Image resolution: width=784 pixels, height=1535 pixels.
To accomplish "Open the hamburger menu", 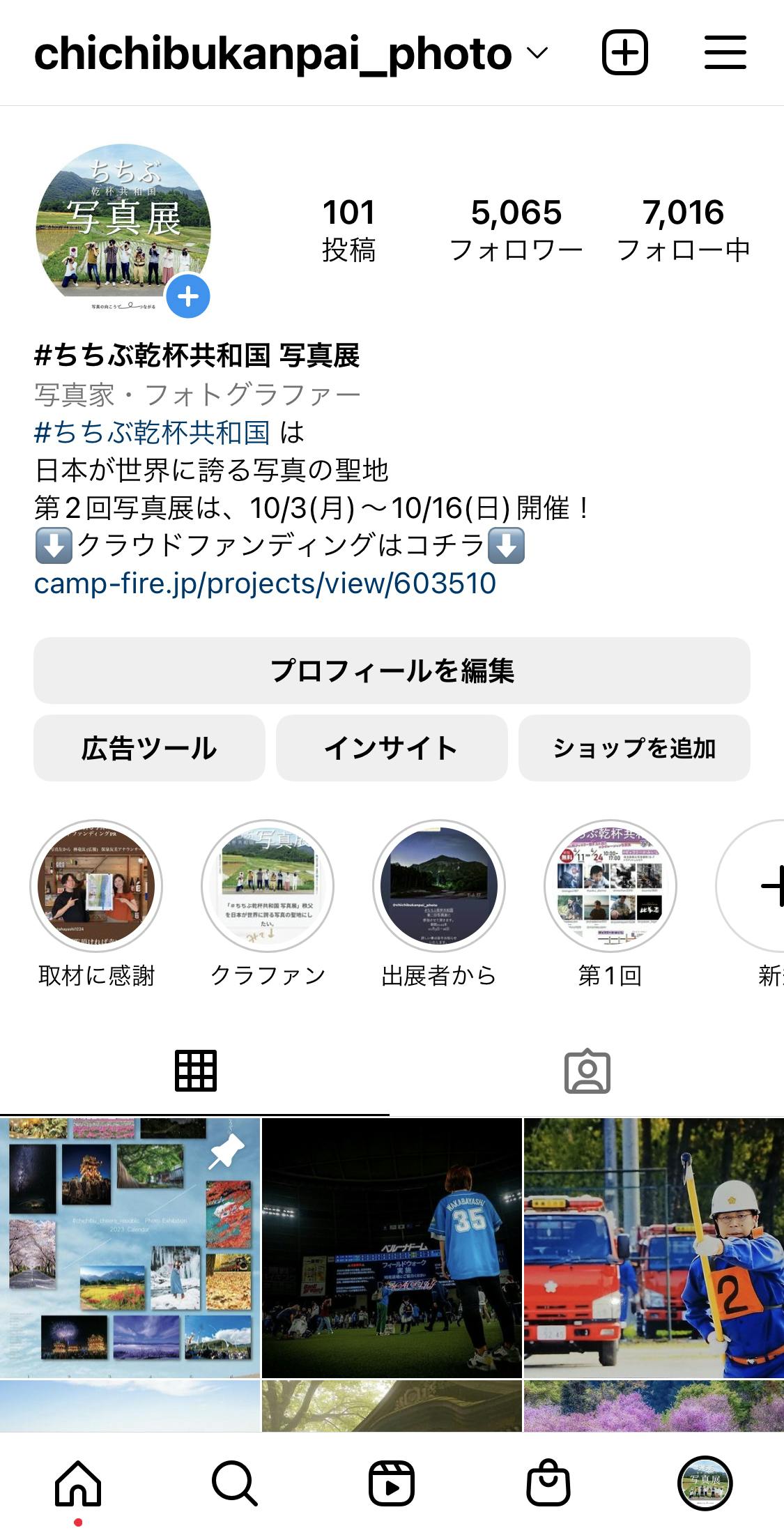I will point(725,52).
